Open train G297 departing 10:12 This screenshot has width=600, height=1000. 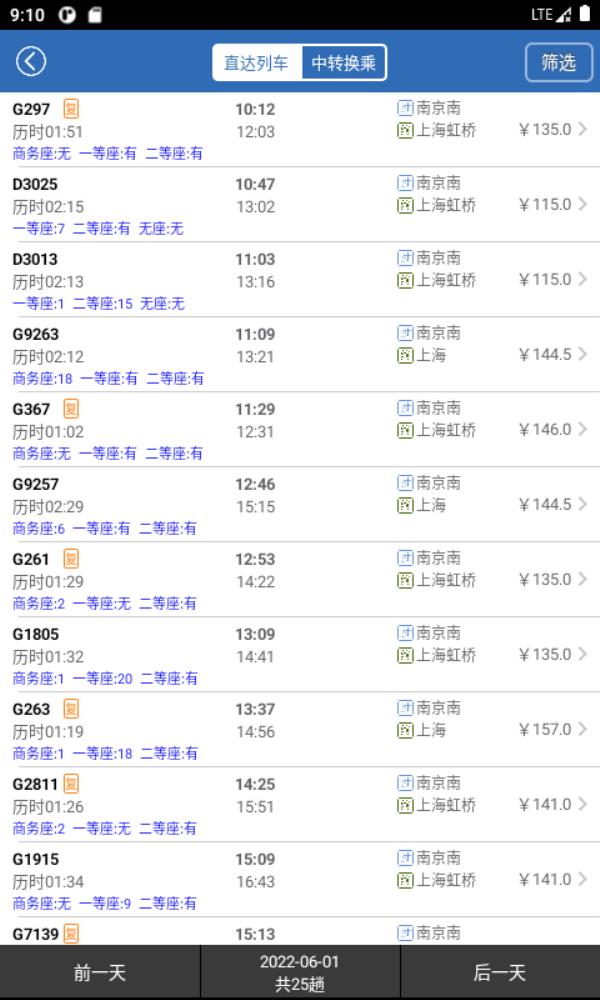[x=300, y=130]
